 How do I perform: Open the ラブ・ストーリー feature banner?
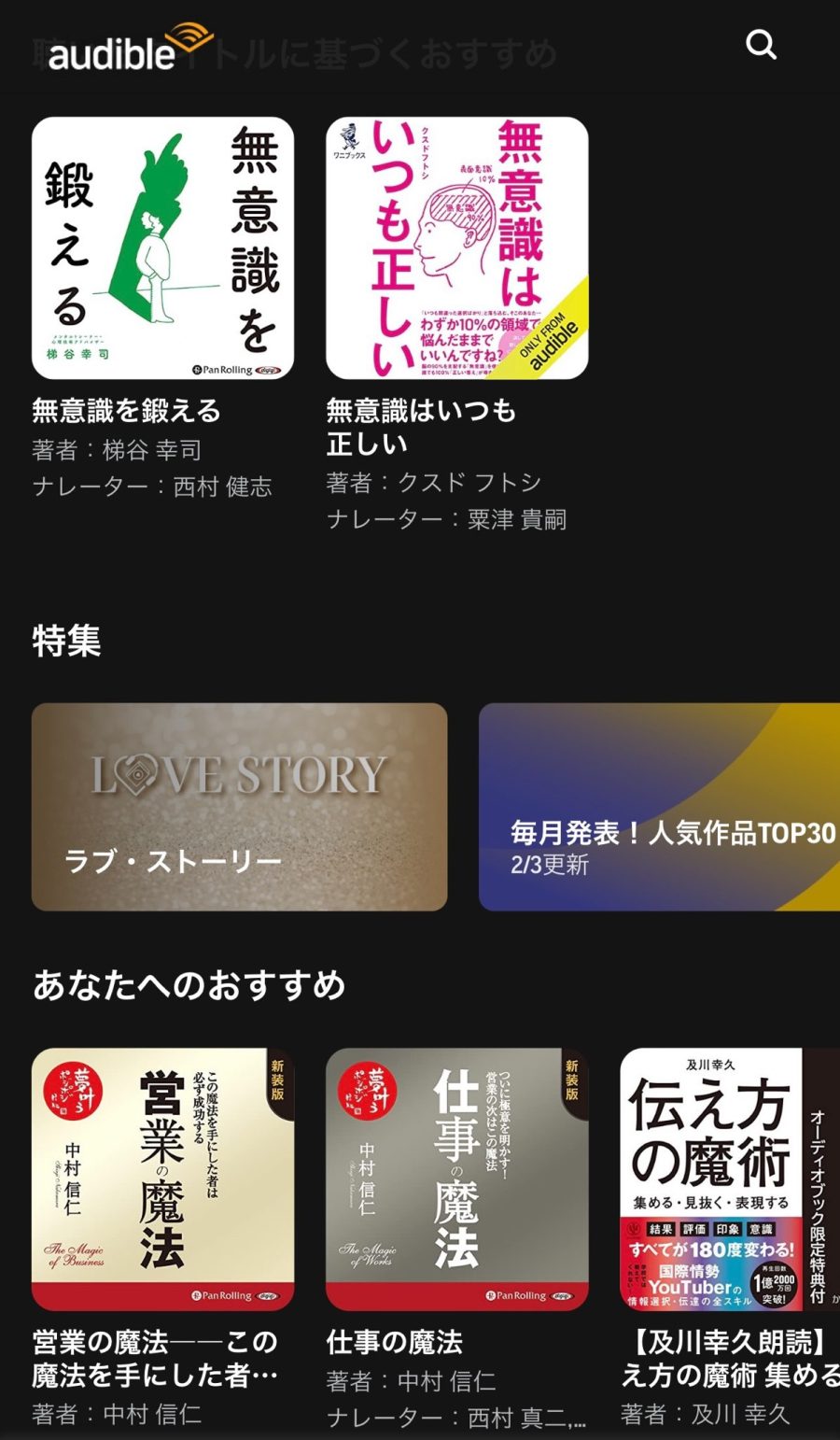239,806
